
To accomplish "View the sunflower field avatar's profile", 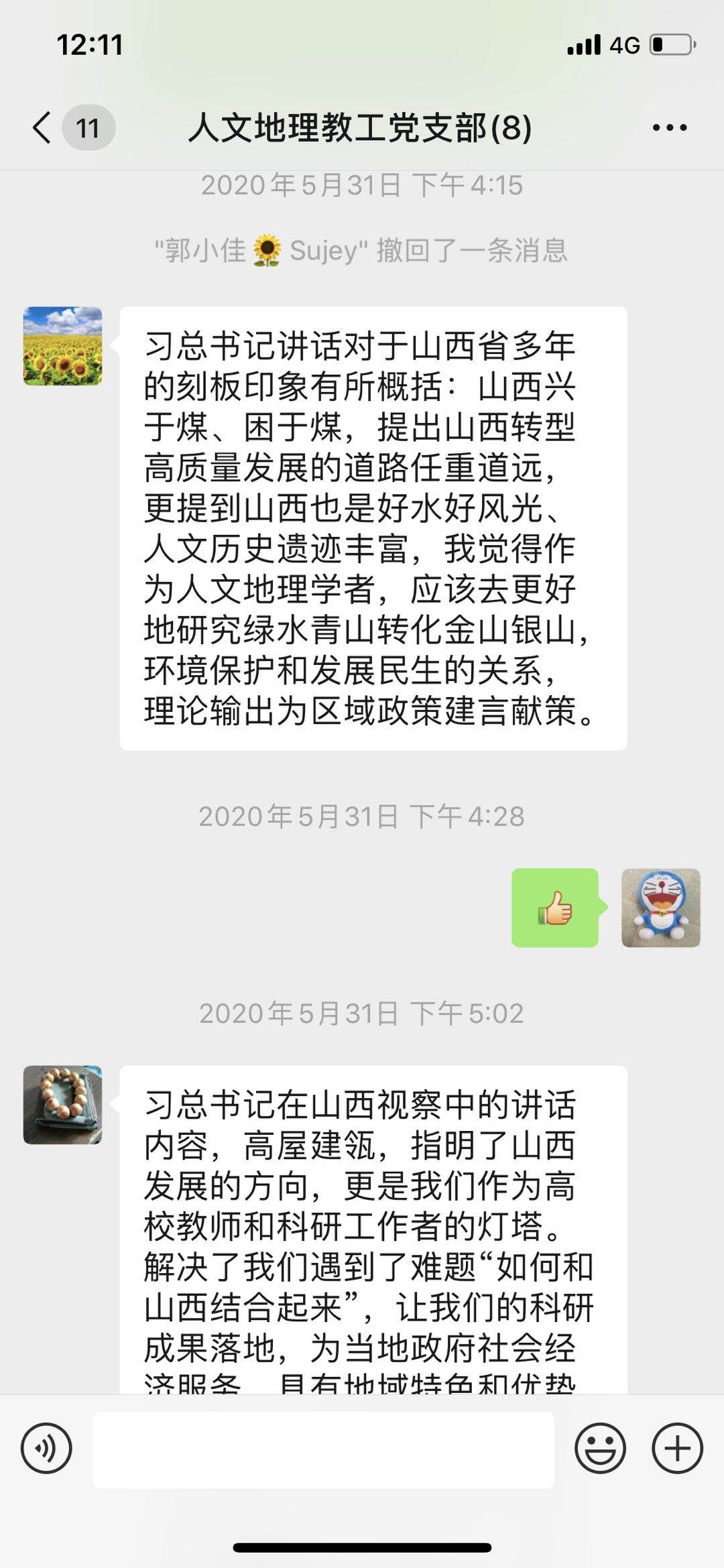I will click(63, 346).
